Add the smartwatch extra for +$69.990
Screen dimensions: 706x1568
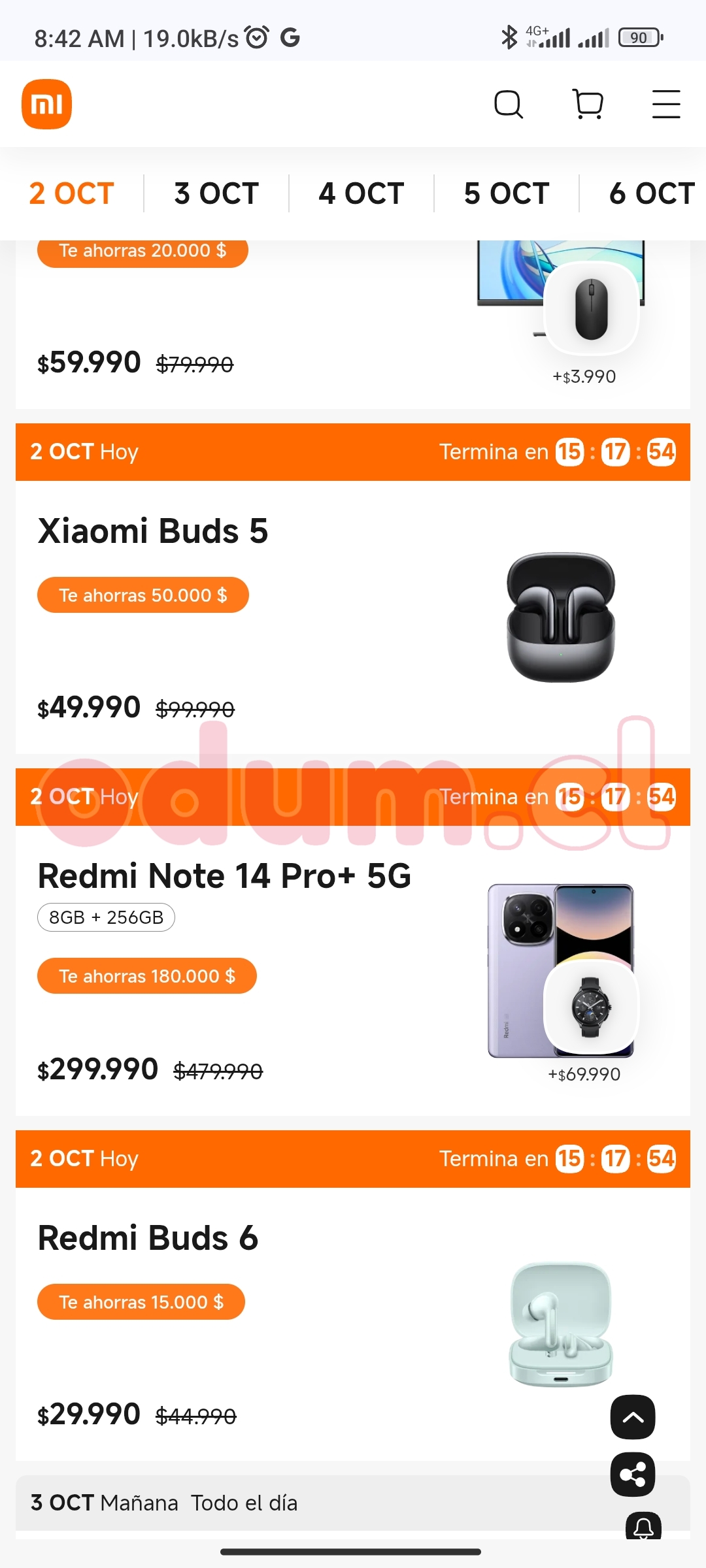[x=591, y=1007]
